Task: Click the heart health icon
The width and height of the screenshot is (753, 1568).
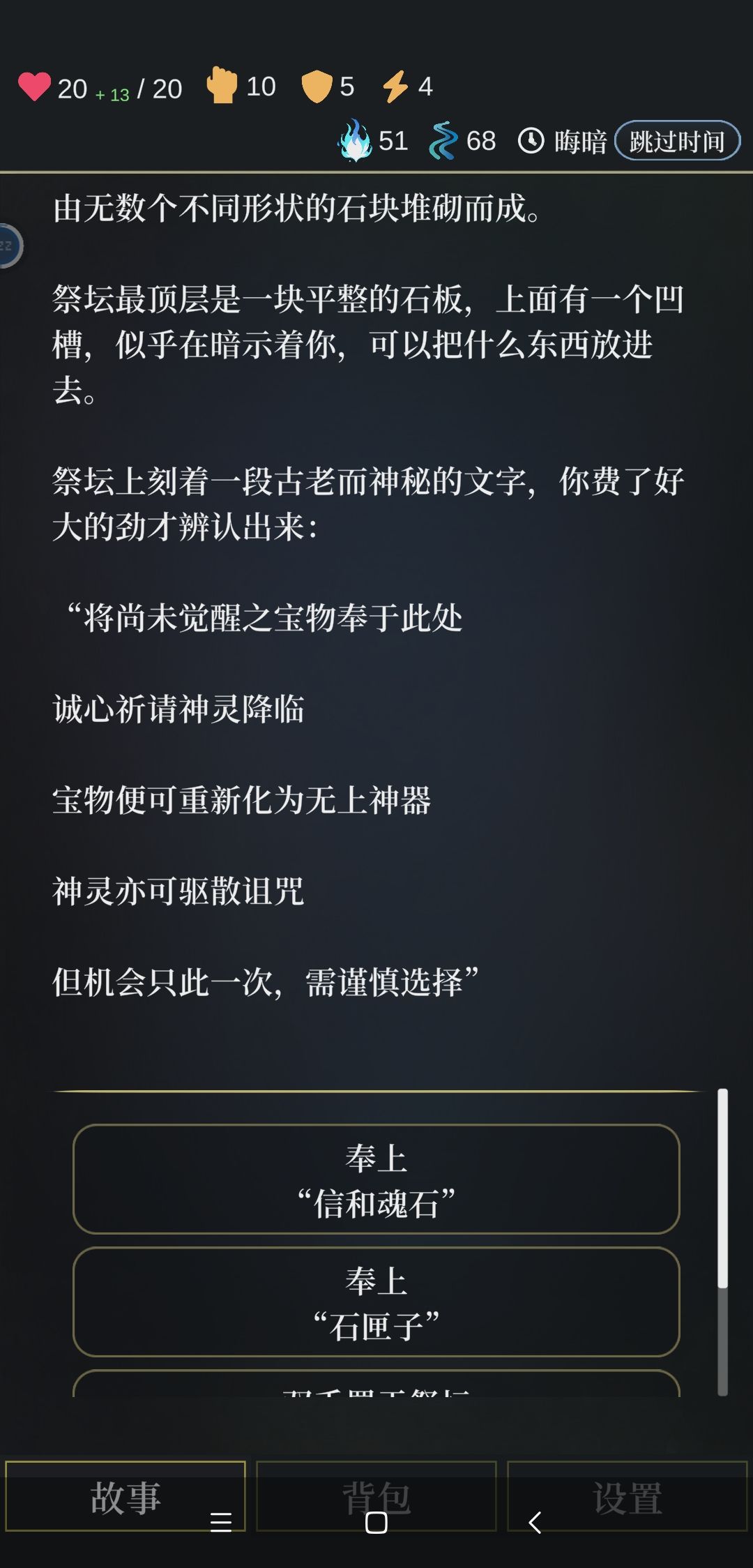Action: click(x=35, y=86)
